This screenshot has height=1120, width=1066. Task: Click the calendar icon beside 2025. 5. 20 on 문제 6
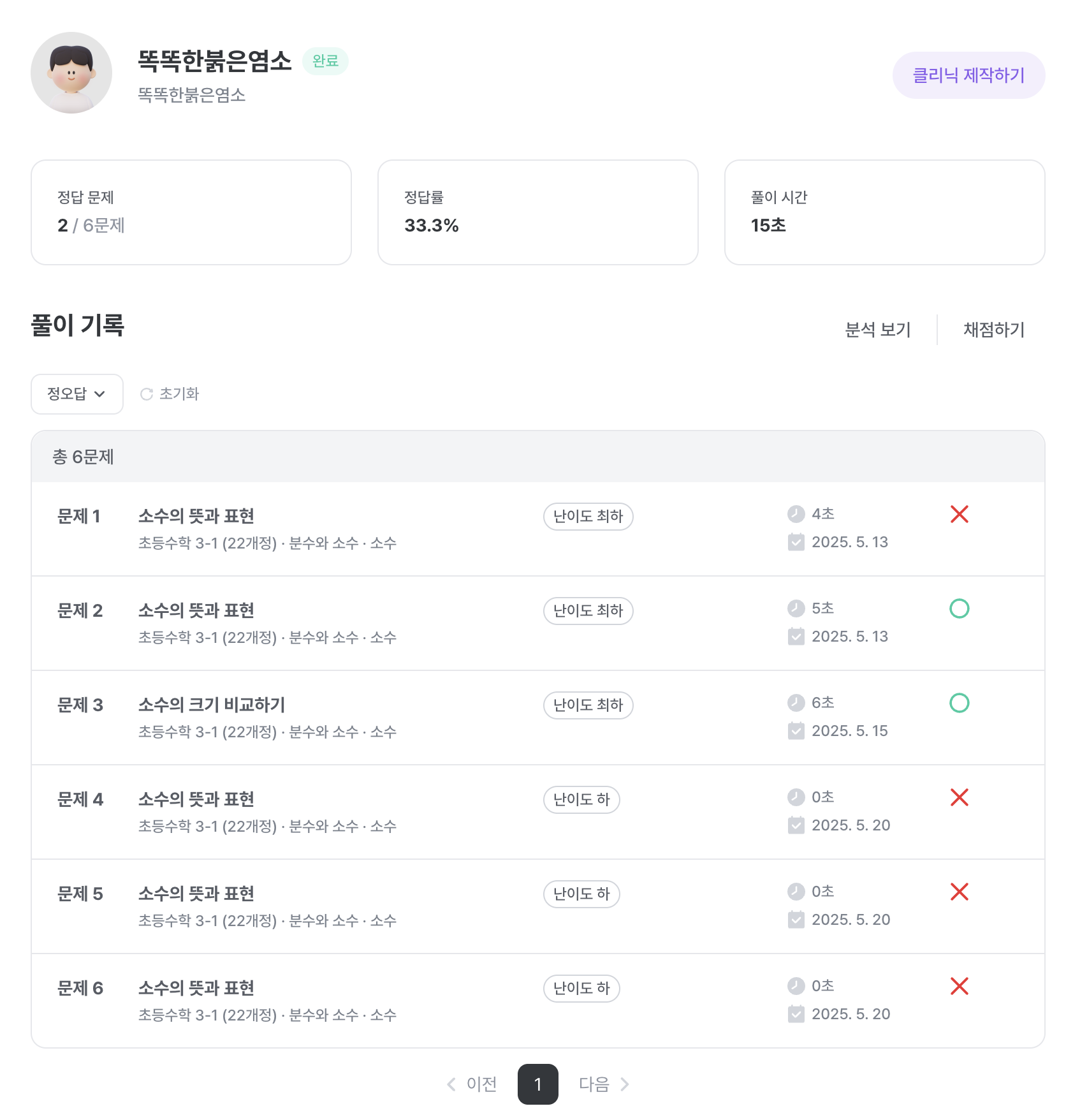tap(795, 1013)
